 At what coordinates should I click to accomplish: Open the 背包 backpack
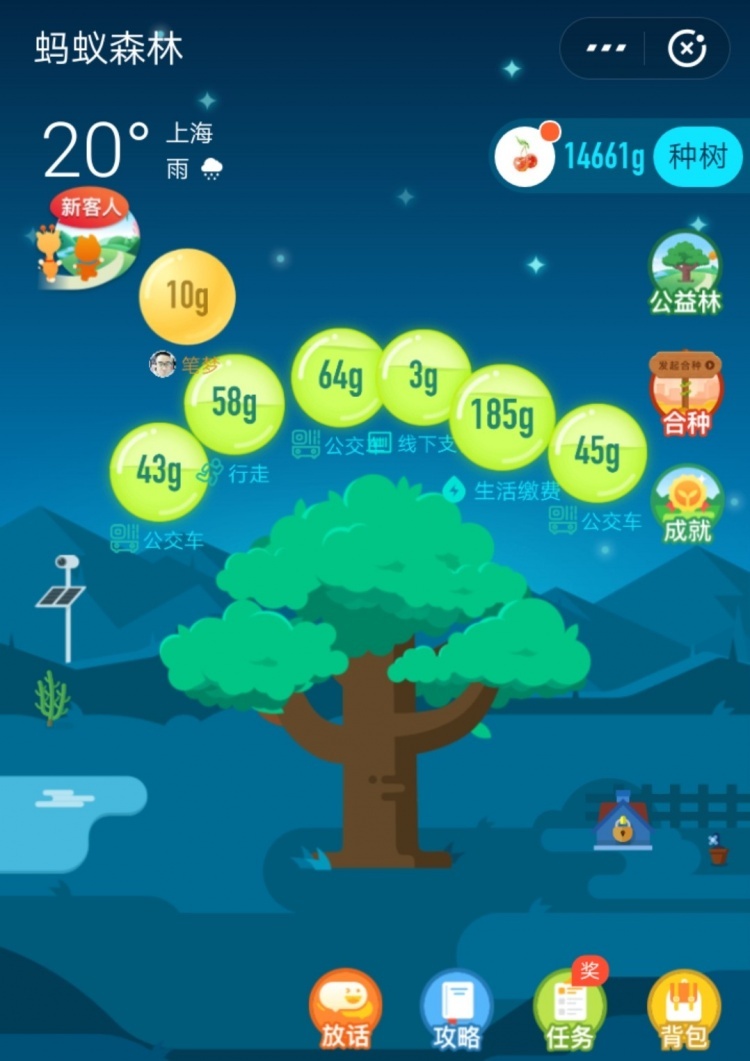[684, 1010]
